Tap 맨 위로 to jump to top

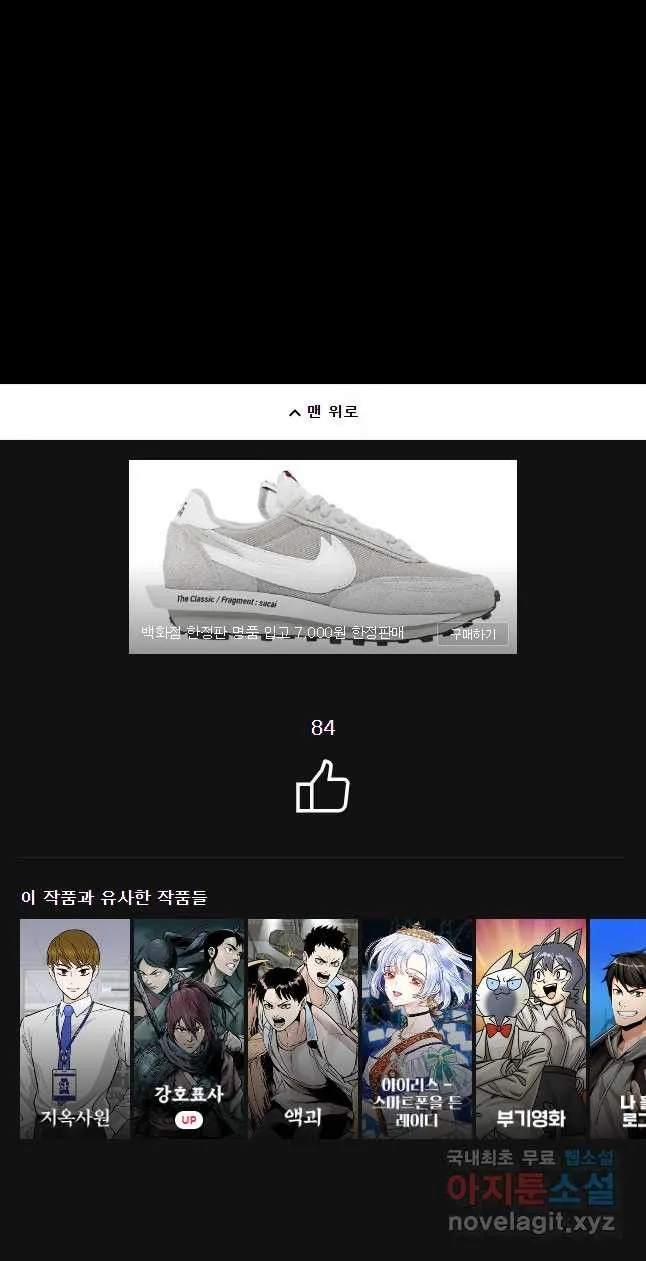point(323,412)
